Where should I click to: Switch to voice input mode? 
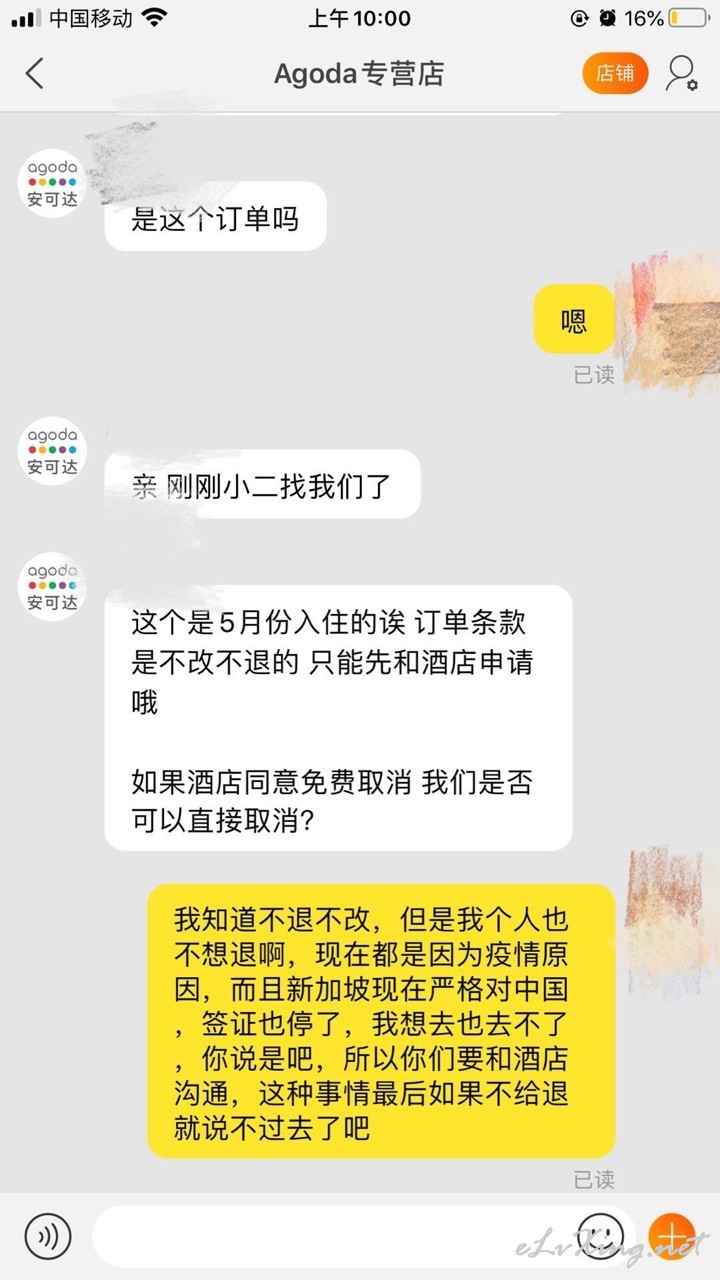click(48, 1236)
